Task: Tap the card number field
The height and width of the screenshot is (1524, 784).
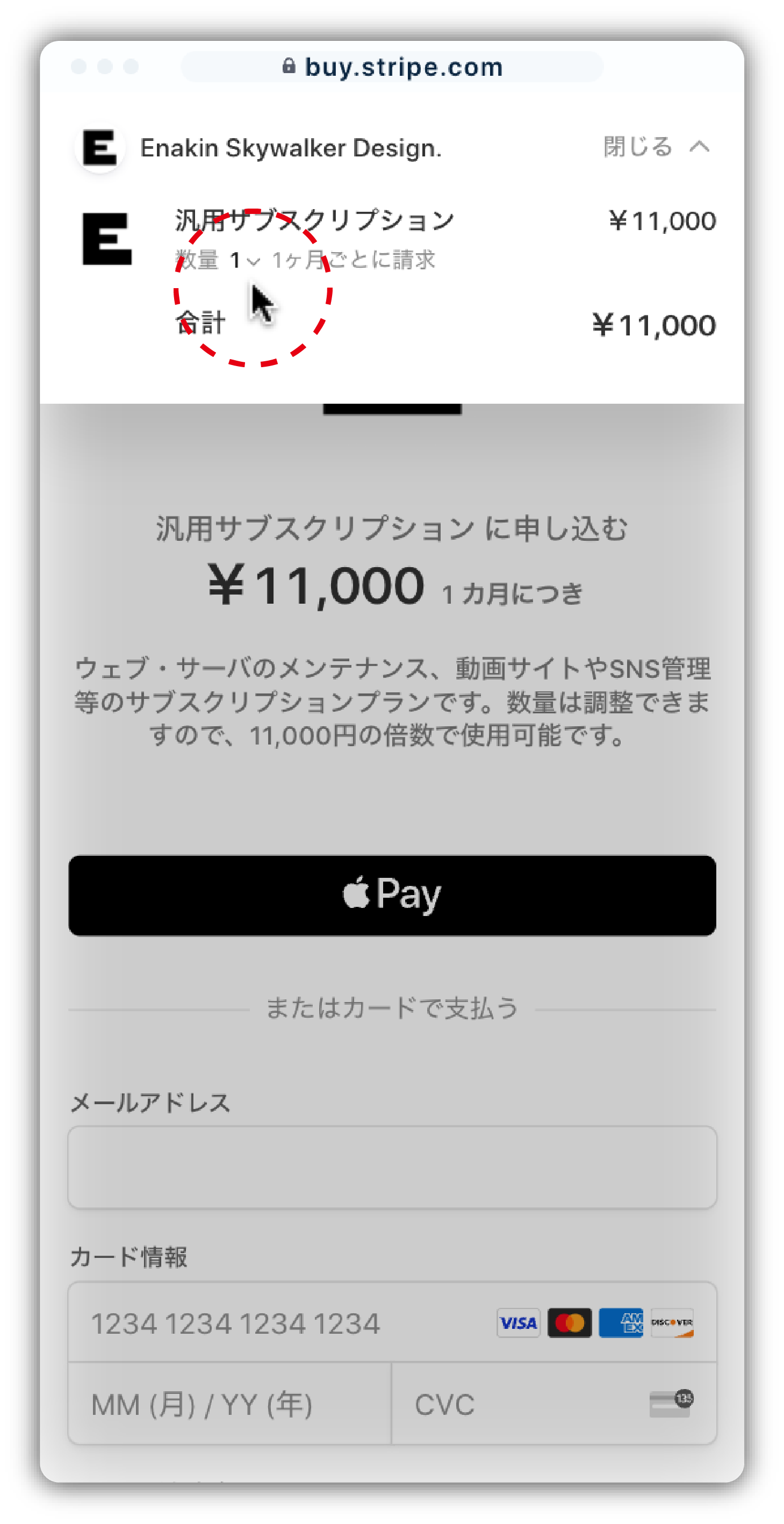Action: (284, 1323)
